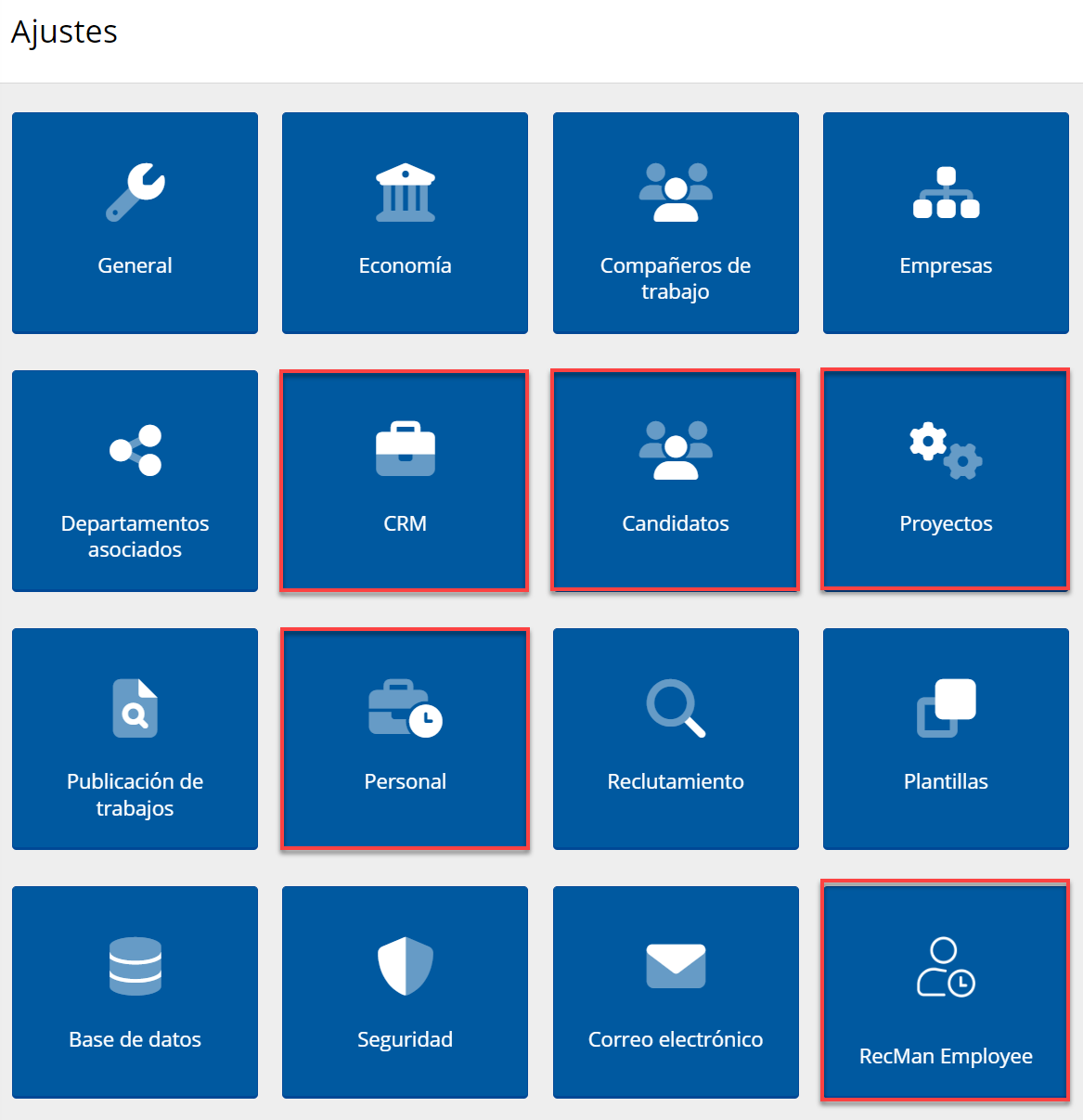Open the Economía settings tile
The image size is (1083, 1120).
point(405,223)
